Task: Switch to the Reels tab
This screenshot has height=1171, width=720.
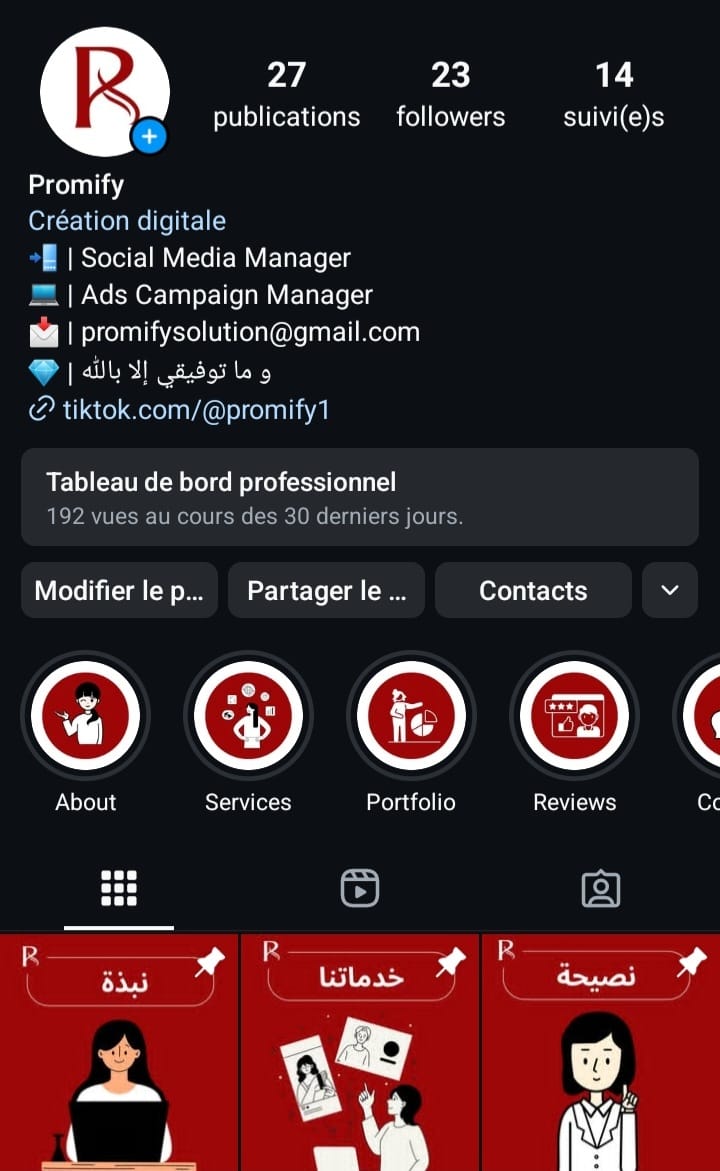Action: [359, 888]
